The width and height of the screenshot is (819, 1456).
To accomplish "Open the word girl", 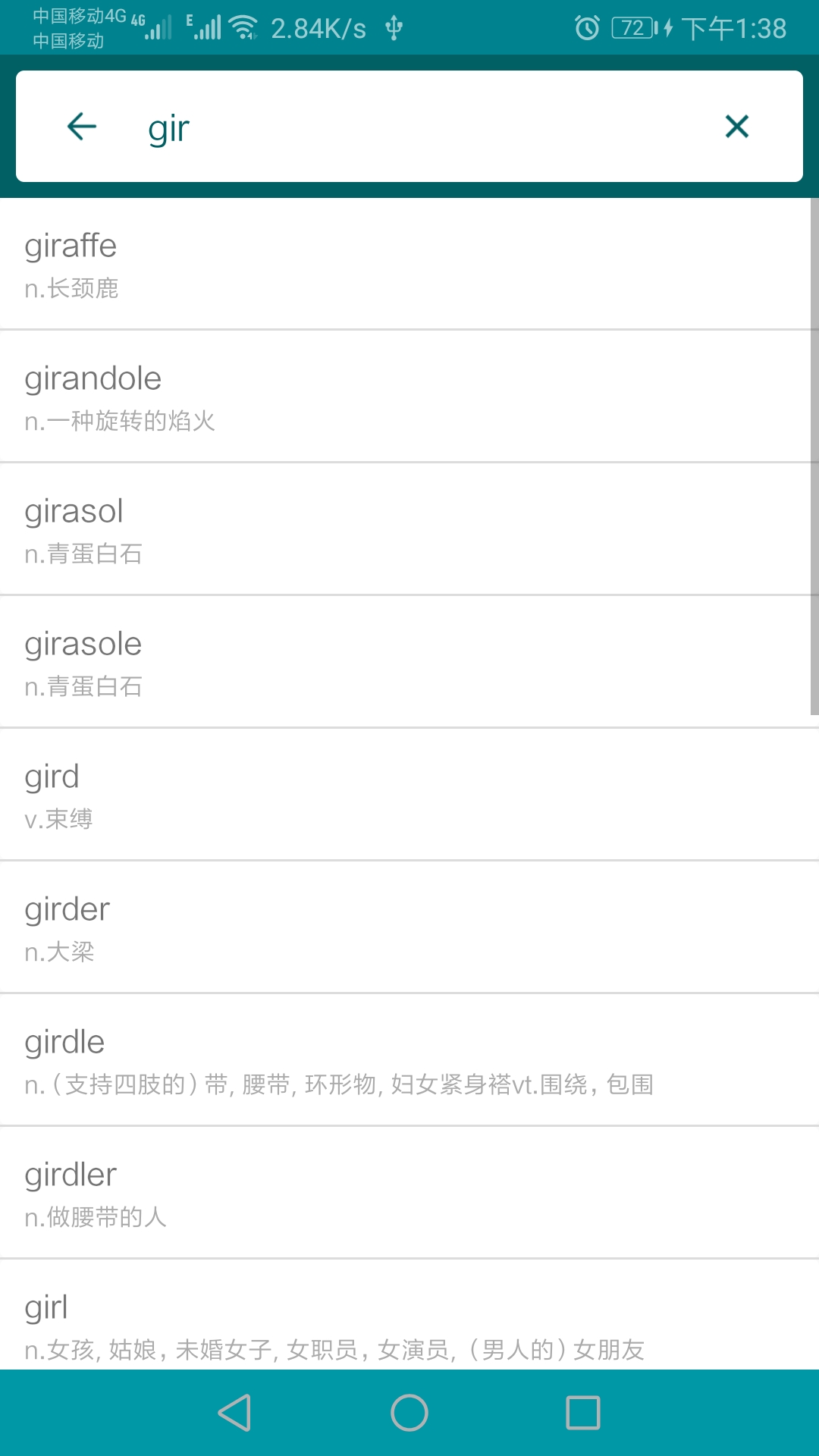I will tap(409, 1323).
